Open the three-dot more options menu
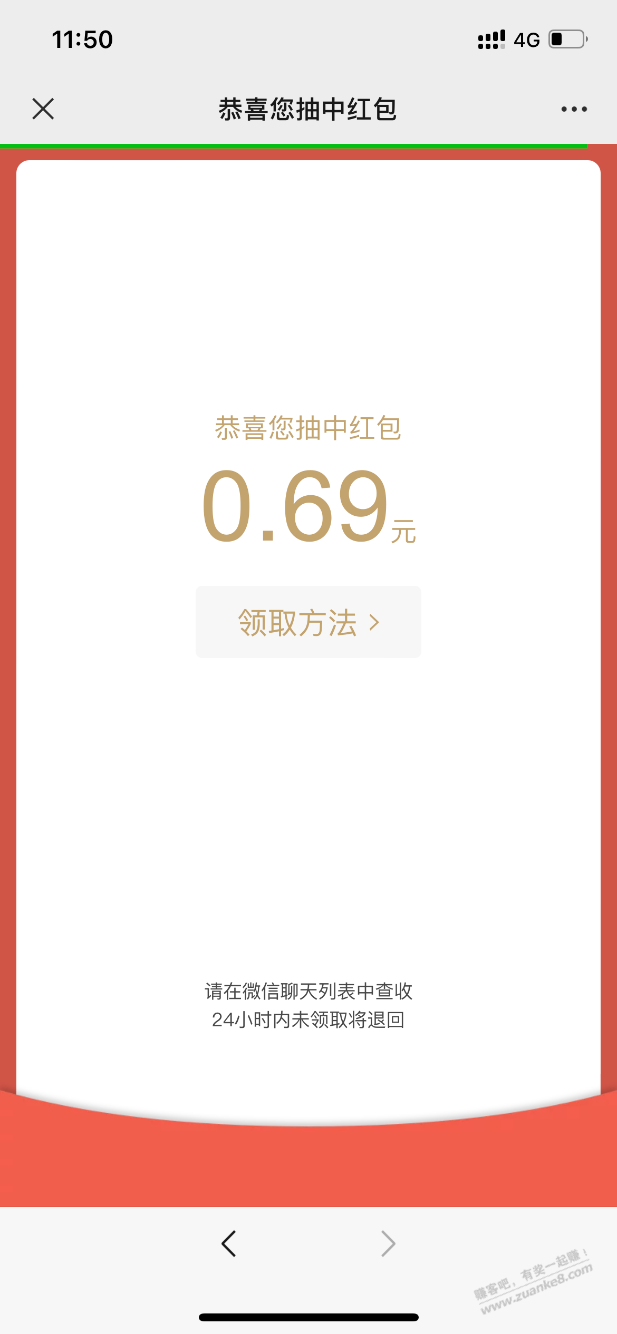Image resolution: width=617 pixels, height=1334 pixels. click(574, 109)
